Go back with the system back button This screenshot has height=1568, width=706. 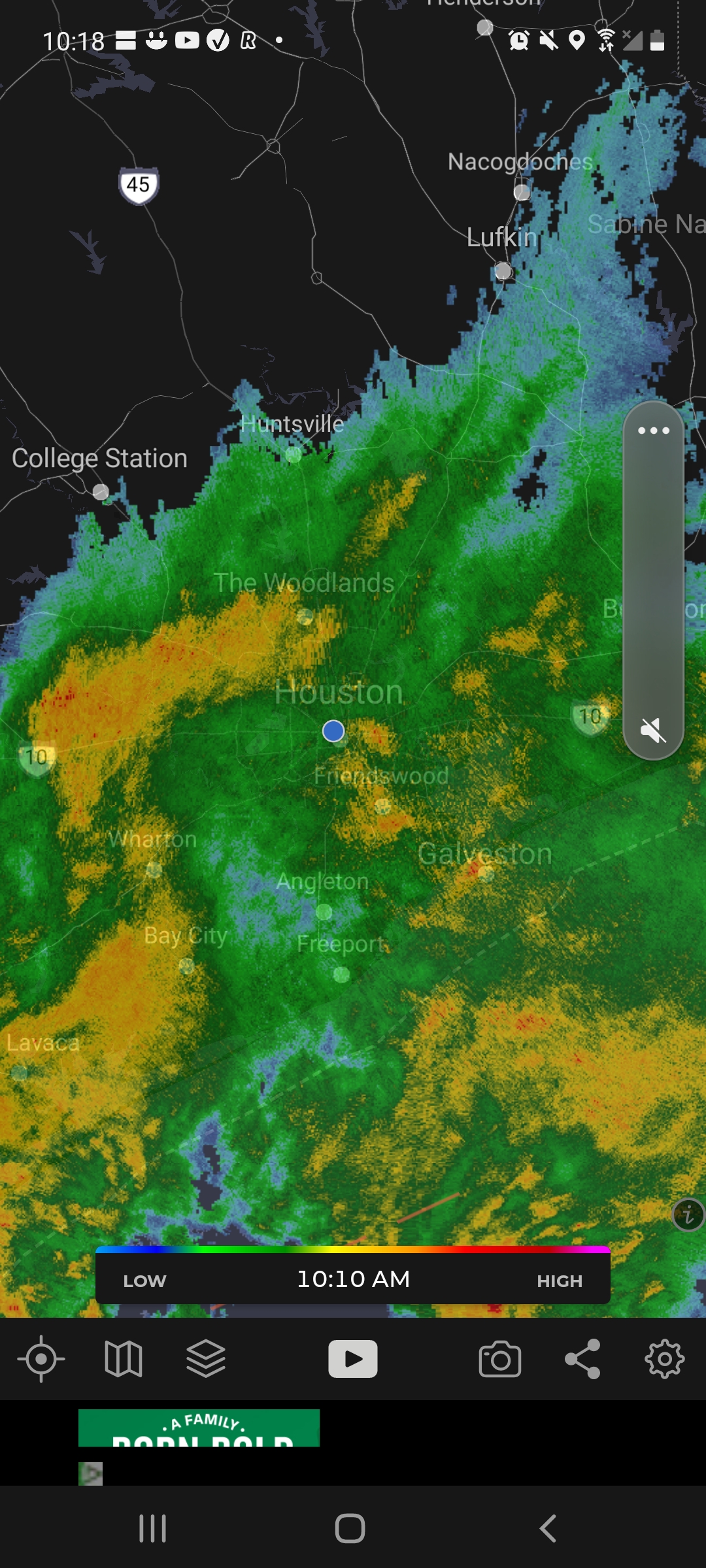coord(548,1529)
